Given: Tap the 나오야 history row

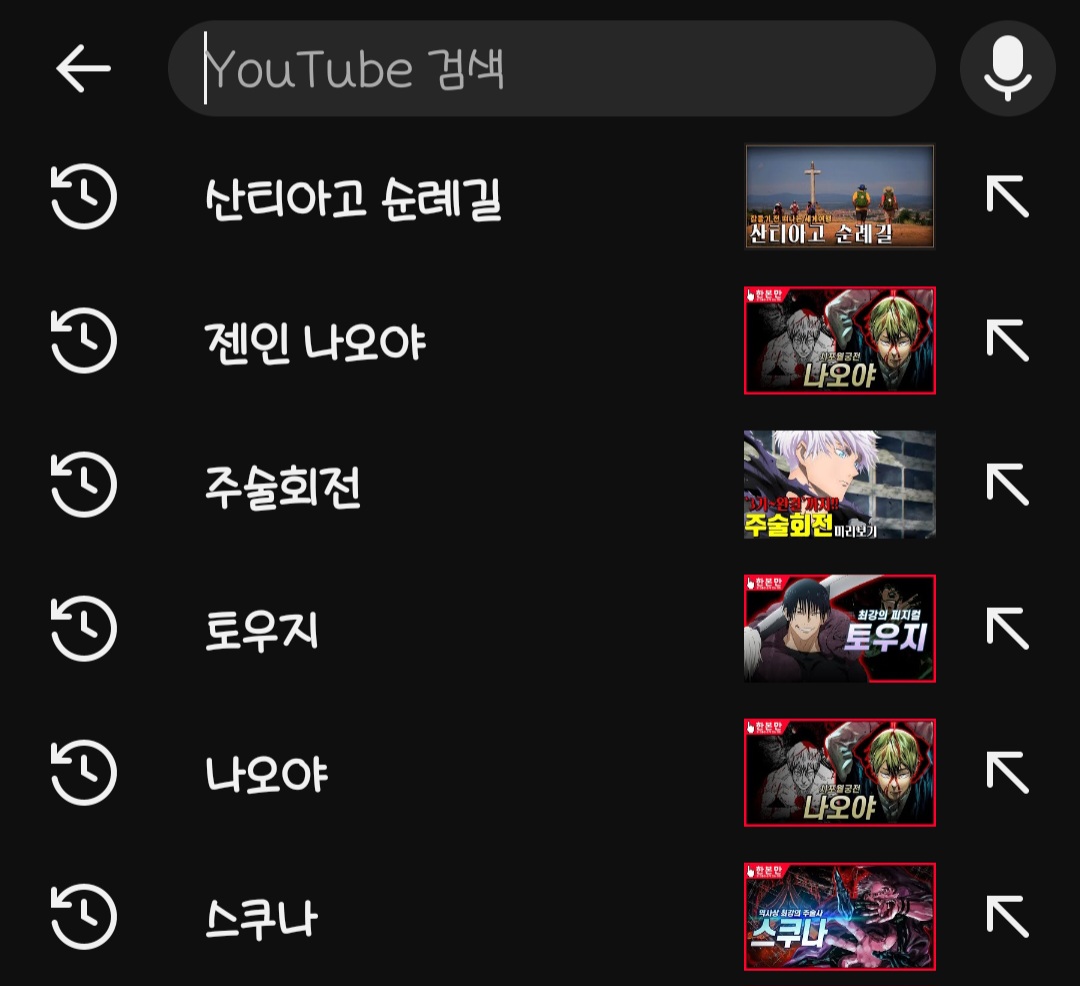Looking at the screenshot, I should pos(266,774).
